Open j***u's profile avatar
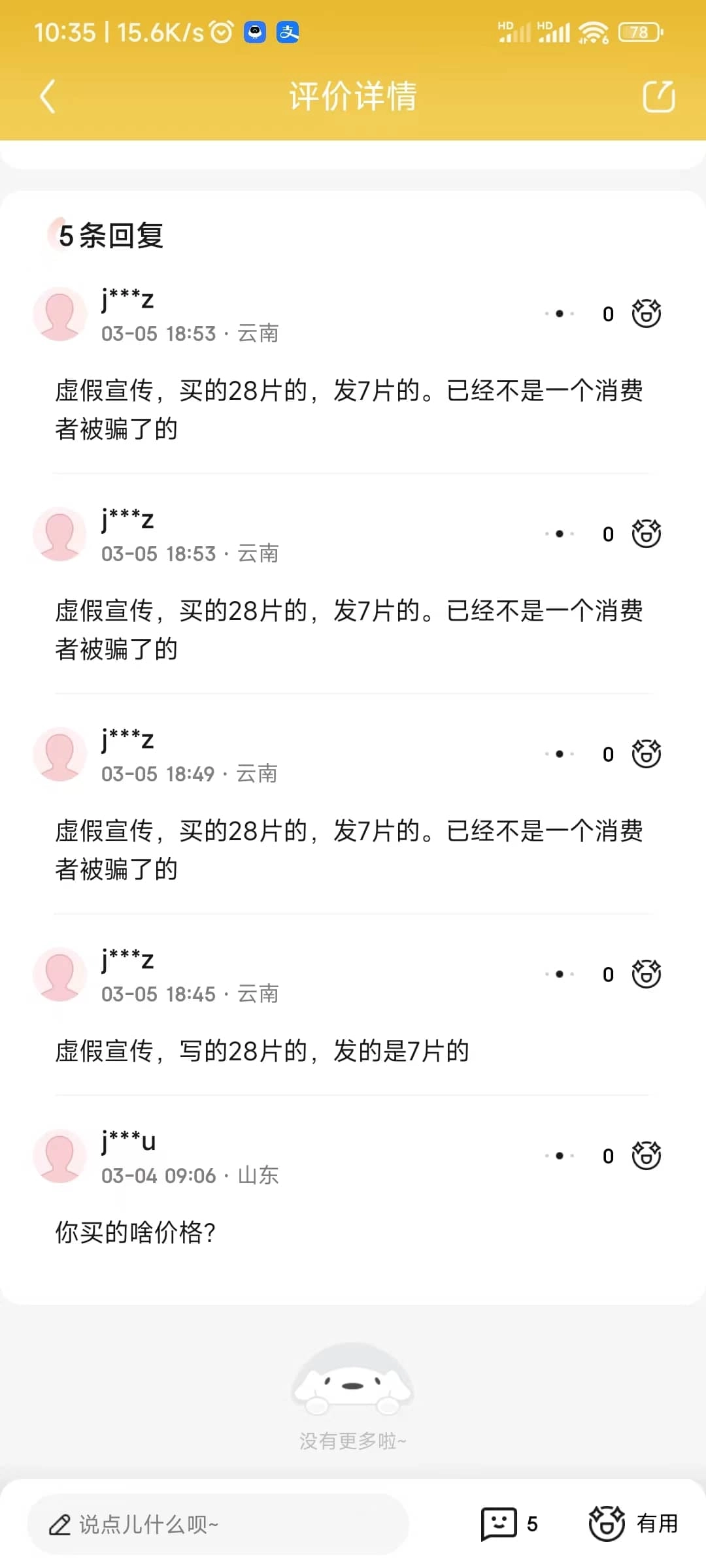Viewport: 706px width, 1568px height. pos(60,1156)
